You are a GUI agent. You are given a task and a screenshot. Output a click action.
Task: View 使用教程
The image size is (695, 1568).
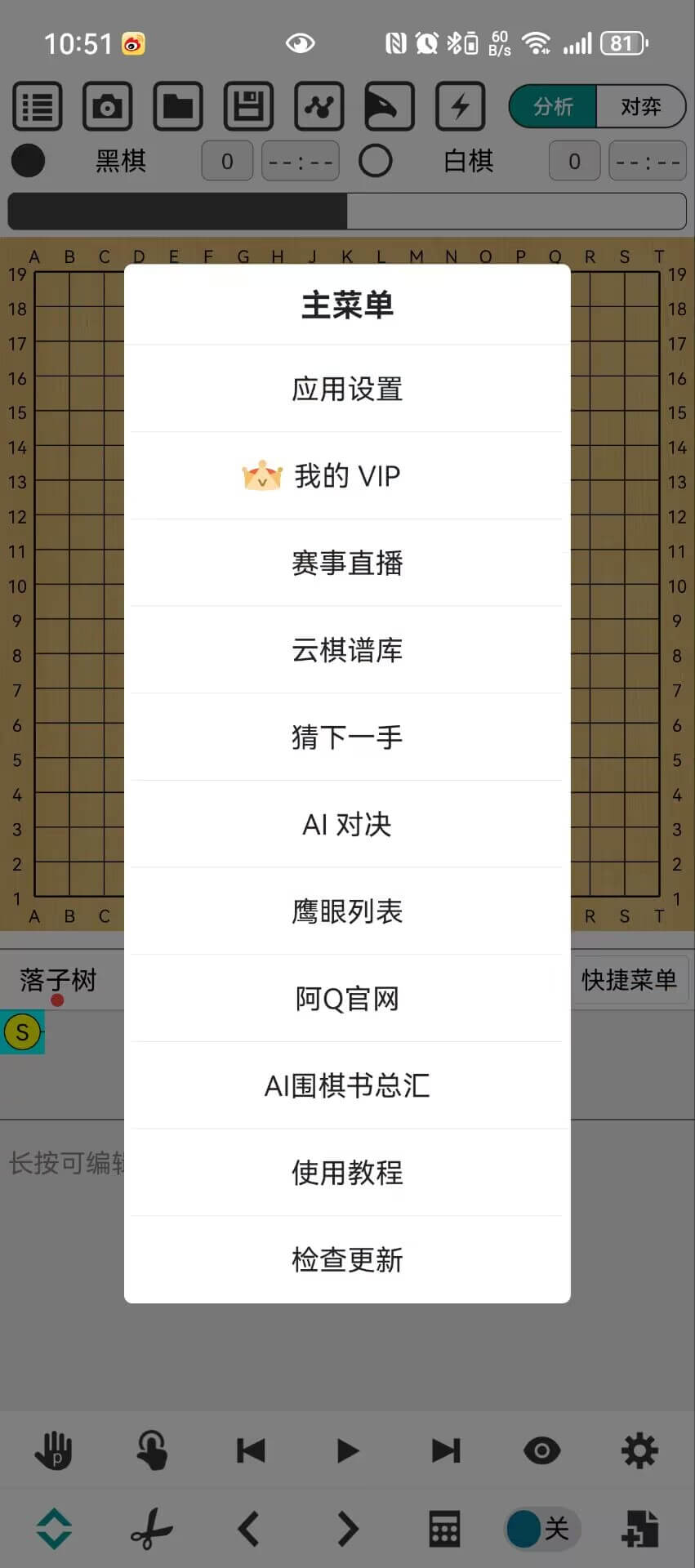tap(347, 1173)
